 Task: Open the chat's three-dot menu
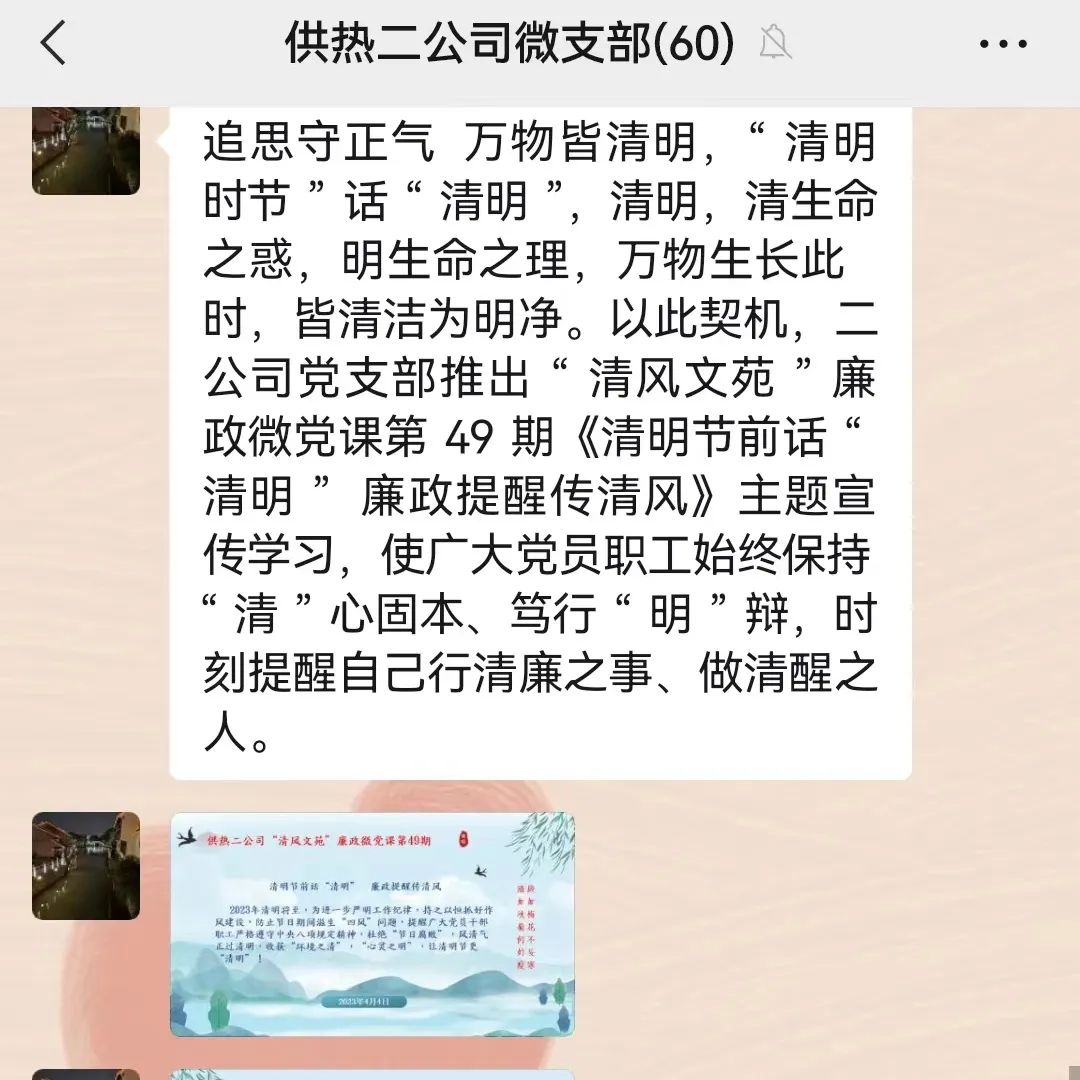coord(1003,45)
